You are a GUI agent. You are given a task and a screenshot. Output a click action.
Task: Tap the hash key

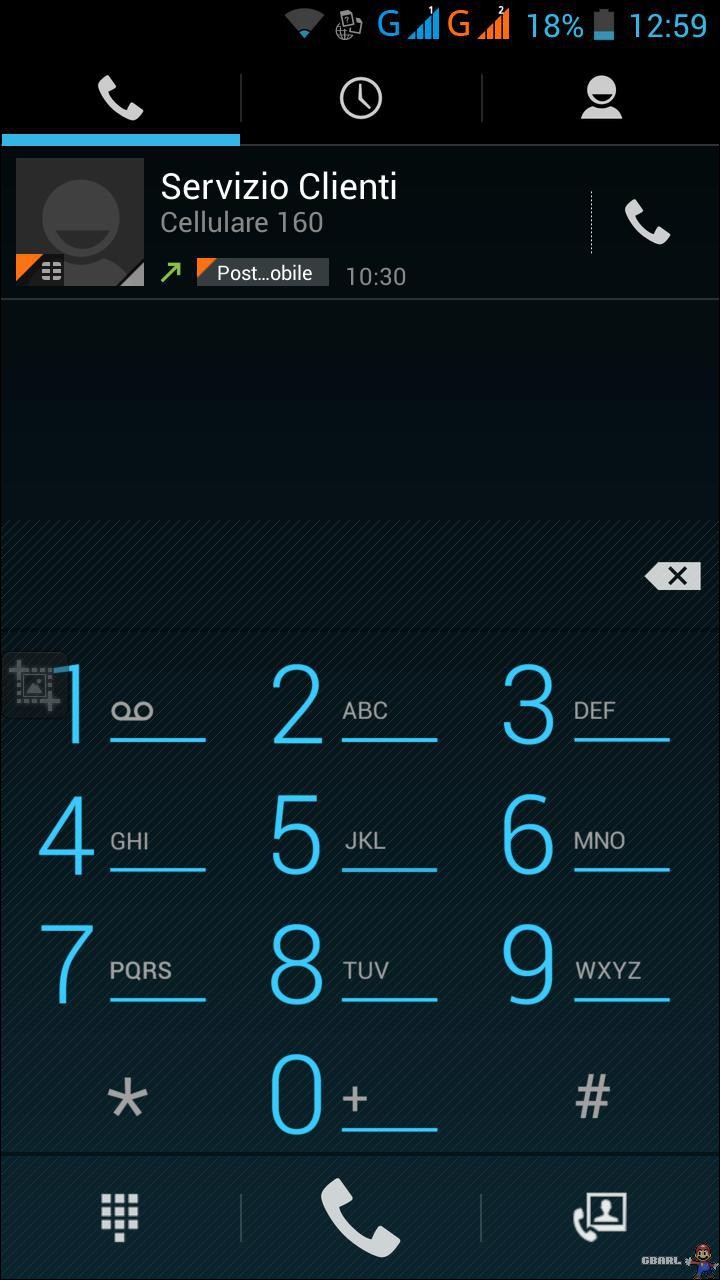click(x=592, y=1097)
